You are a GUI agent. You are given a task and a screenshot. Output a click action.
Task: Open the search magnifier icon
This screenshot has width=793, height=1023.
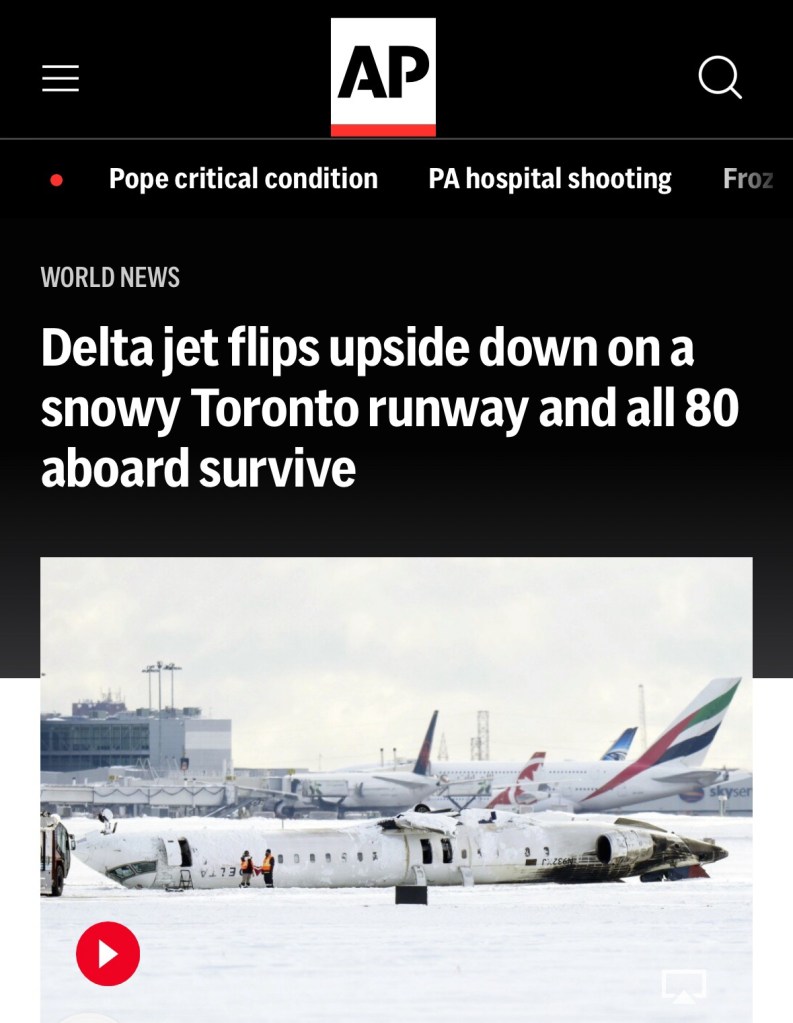(x=719, y=77)
